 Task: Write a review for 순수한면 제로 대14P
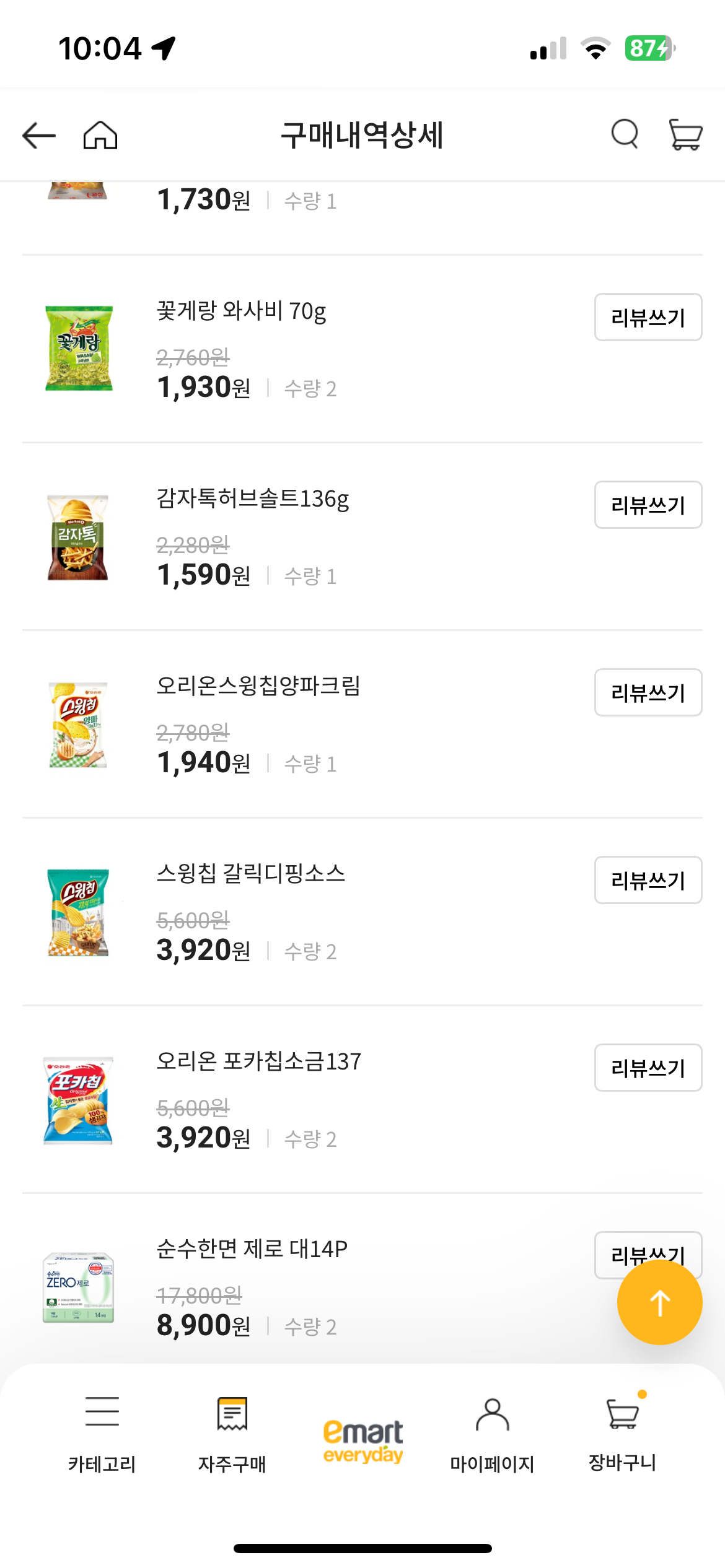coord(648,1255)
